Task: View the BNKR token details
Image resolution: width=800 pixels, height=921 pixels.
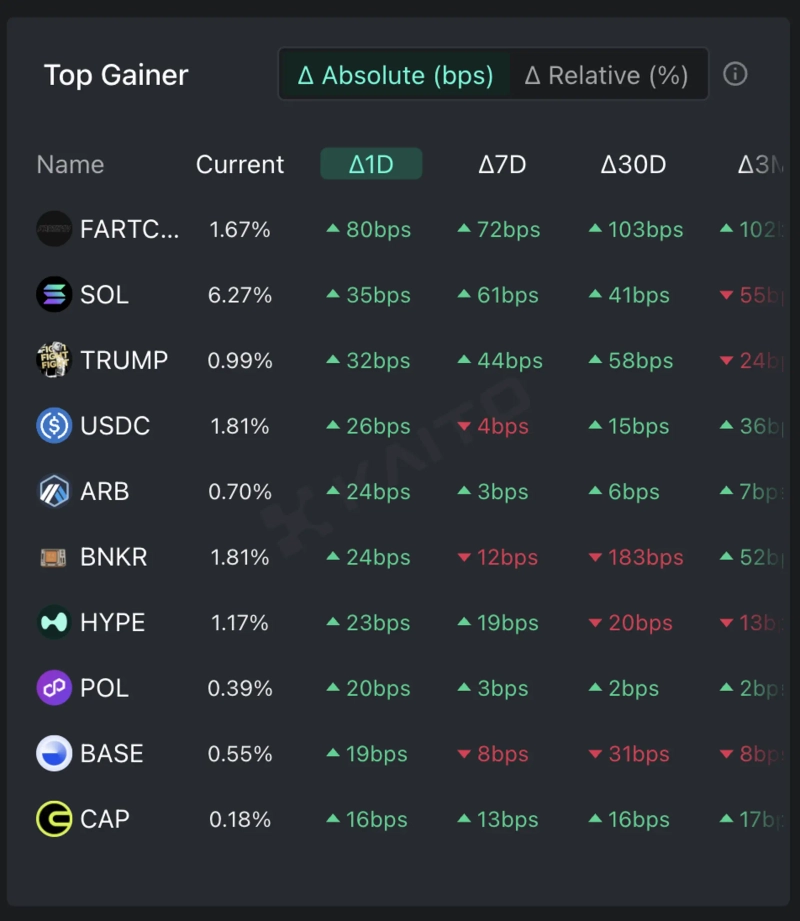Action: coord(113,557)
